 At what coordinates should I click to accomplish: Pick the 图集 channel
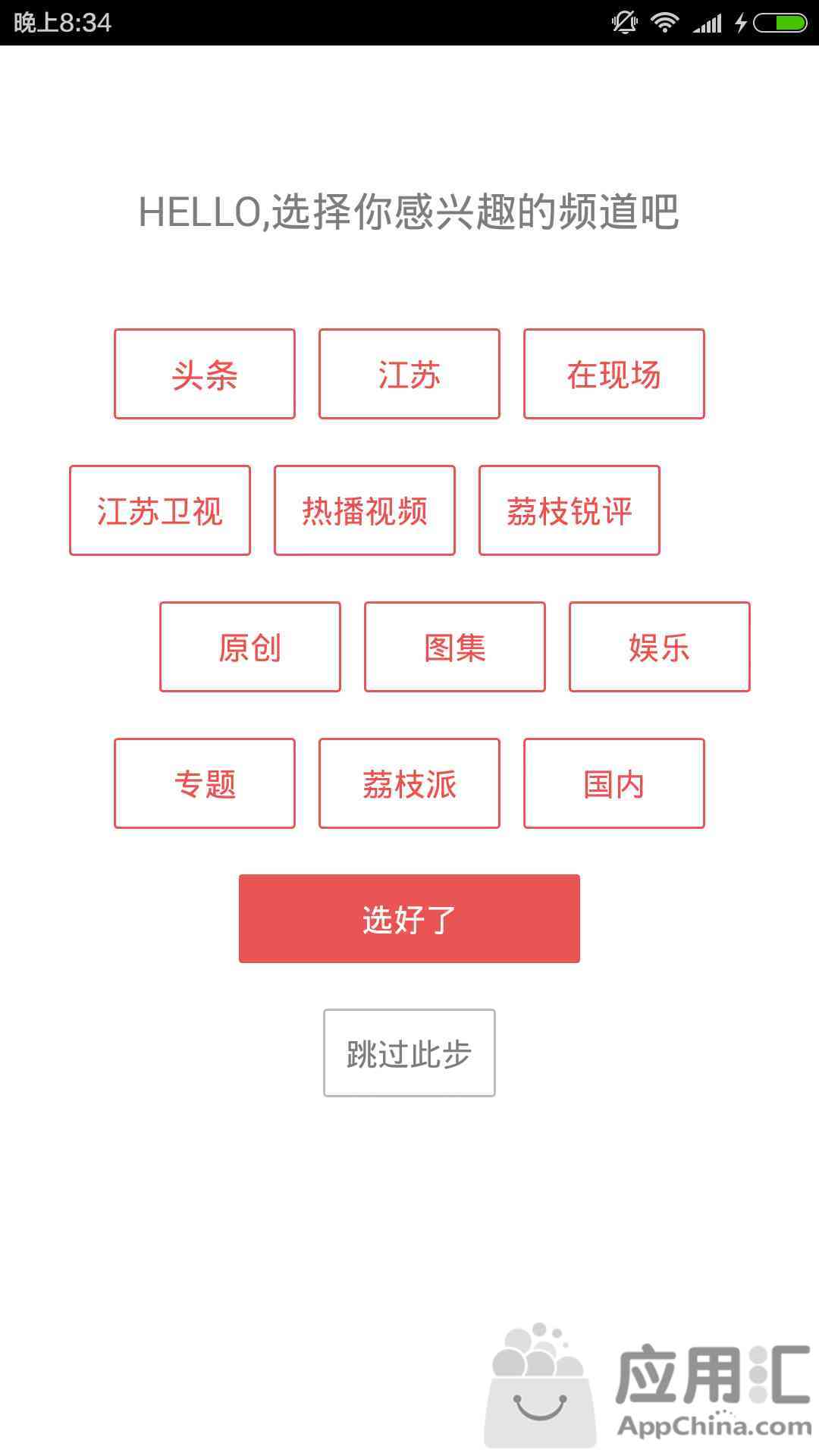click(x=455, y=647)
